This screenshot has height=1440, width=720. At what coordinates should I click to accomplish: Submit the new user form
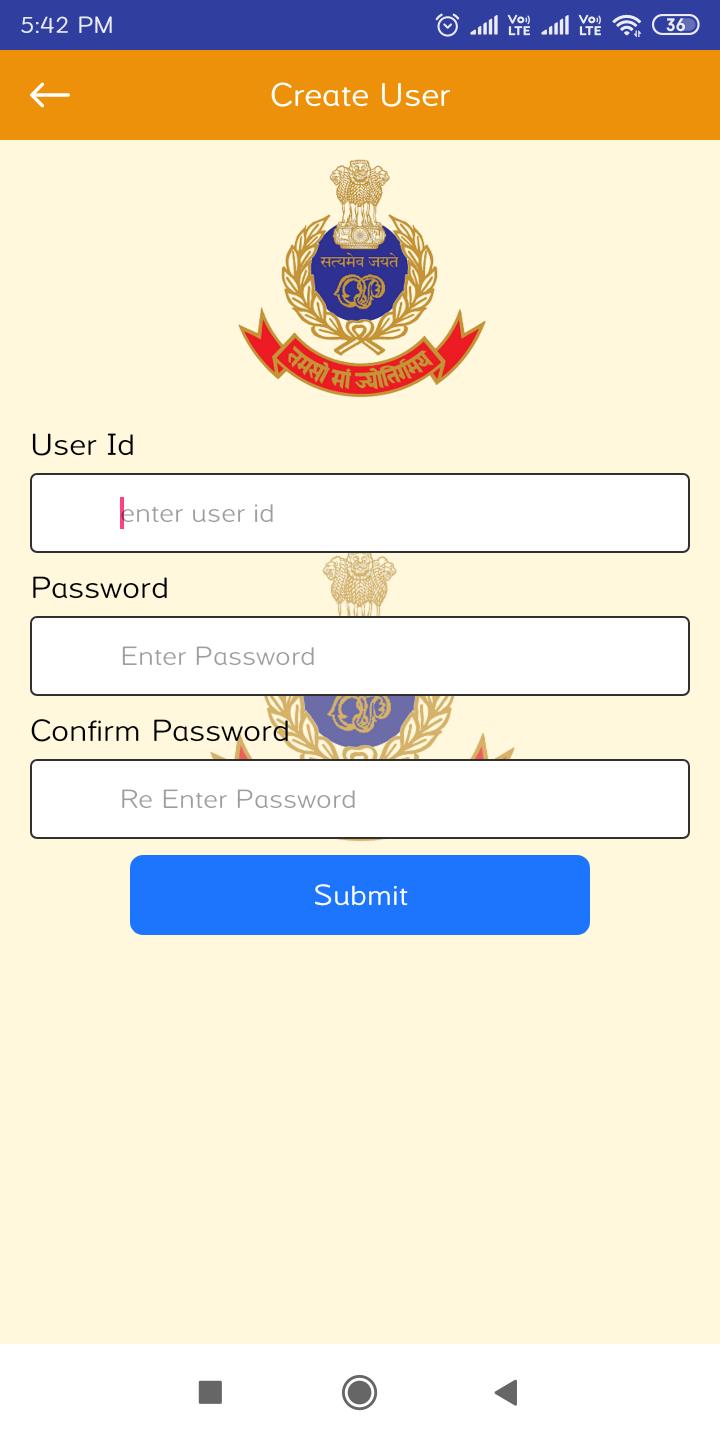360,895
